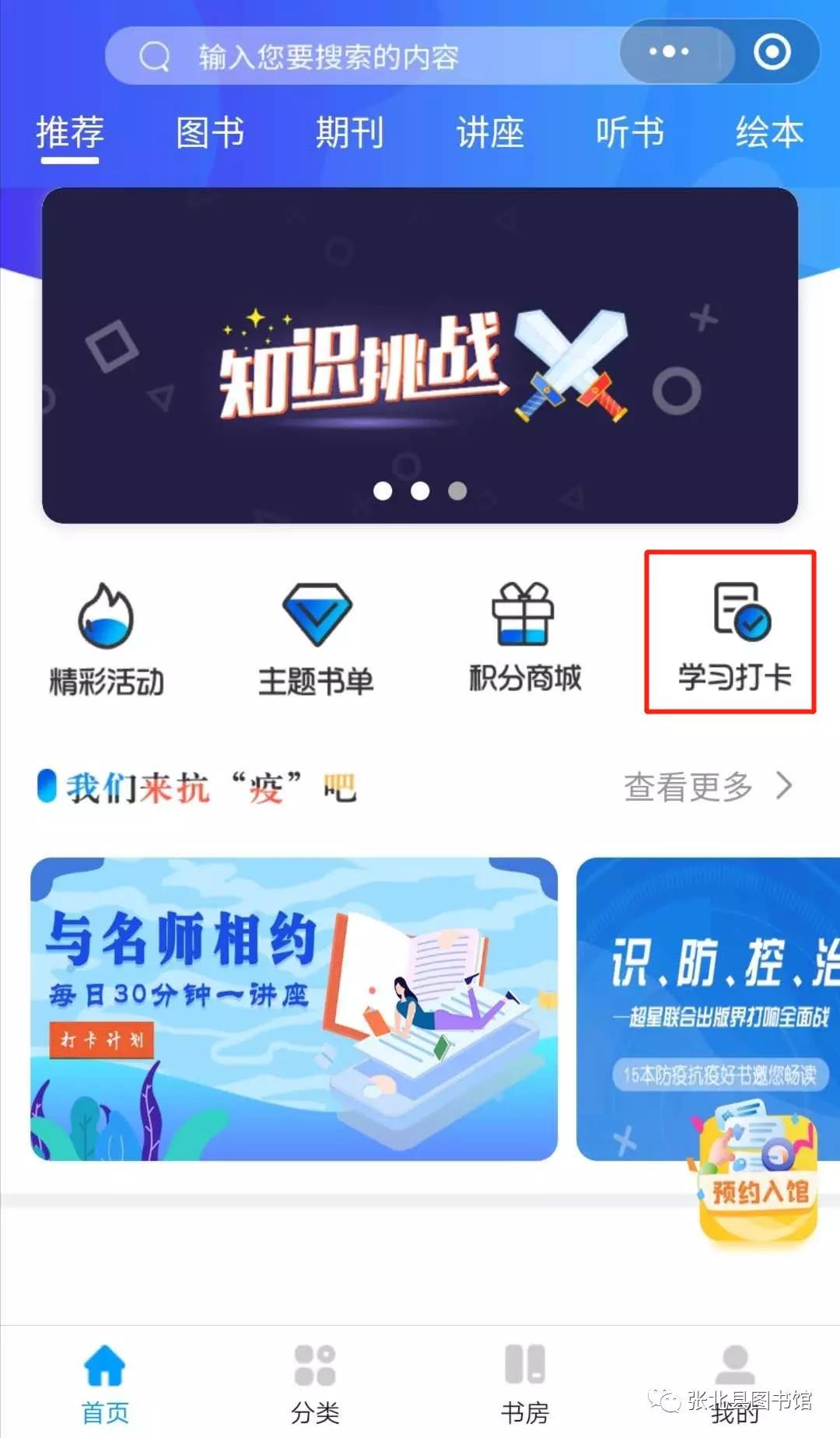Switch to the 图书 tab

pos(208,132)
